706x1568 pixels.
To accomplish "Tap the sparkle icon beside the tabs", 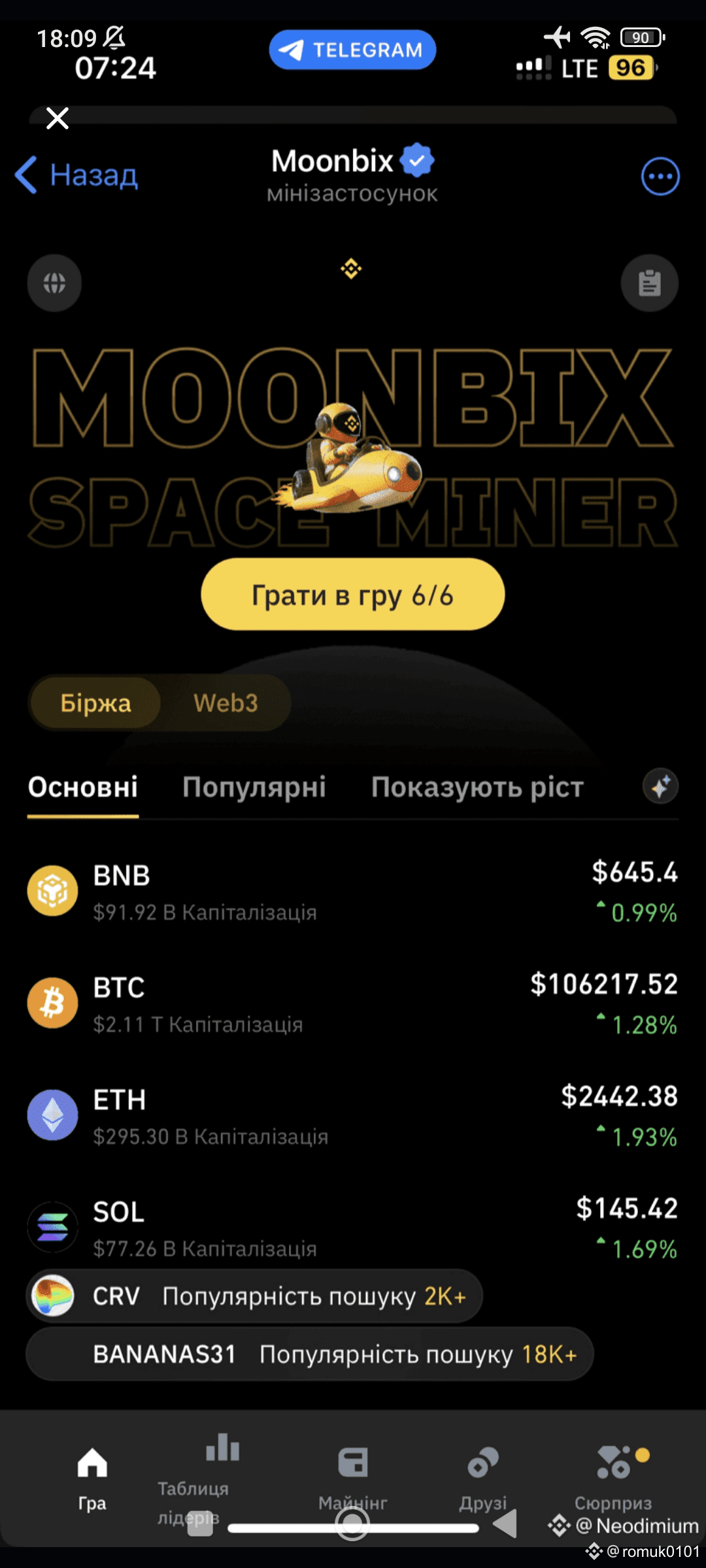I will tap(660, 786).
